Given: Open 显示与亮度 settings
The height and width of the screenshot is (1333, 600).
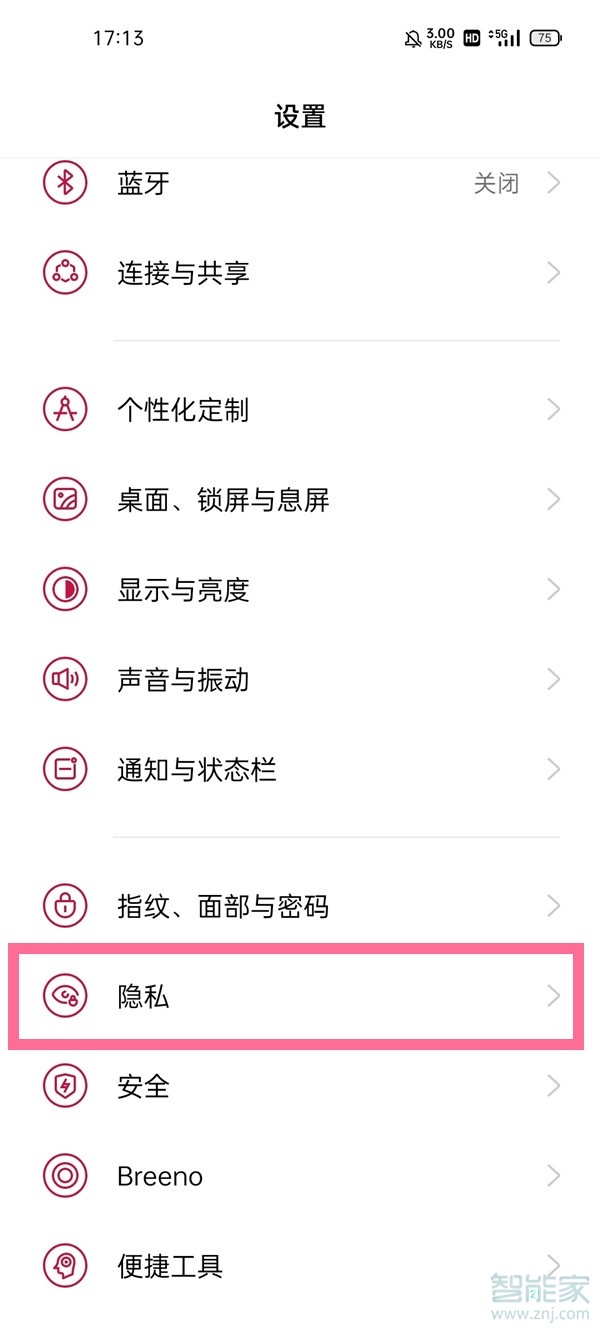Looking at the screenshot, I should (300, 590).
